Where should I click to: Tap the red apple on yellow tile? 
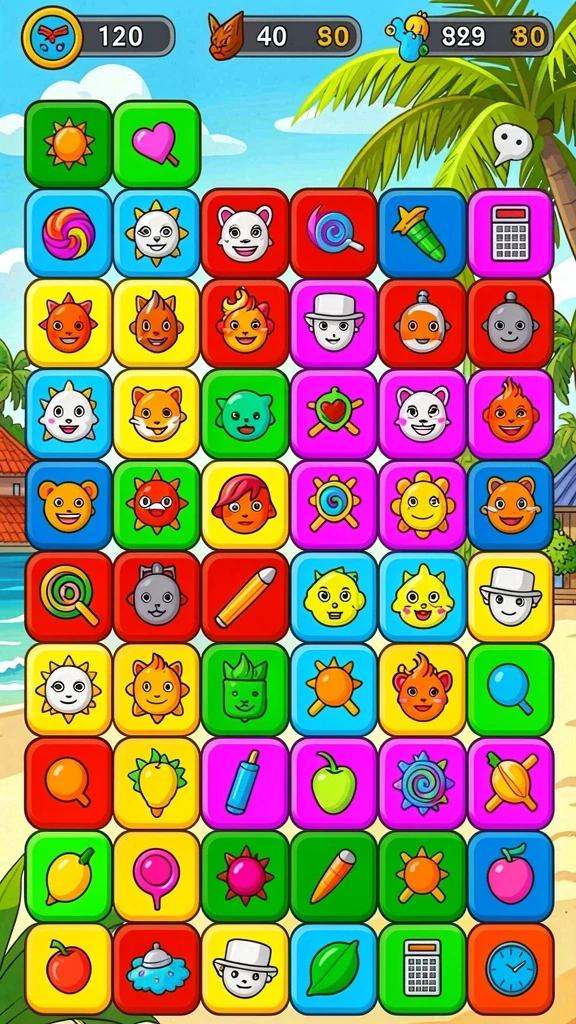click(x=69, y=968)
